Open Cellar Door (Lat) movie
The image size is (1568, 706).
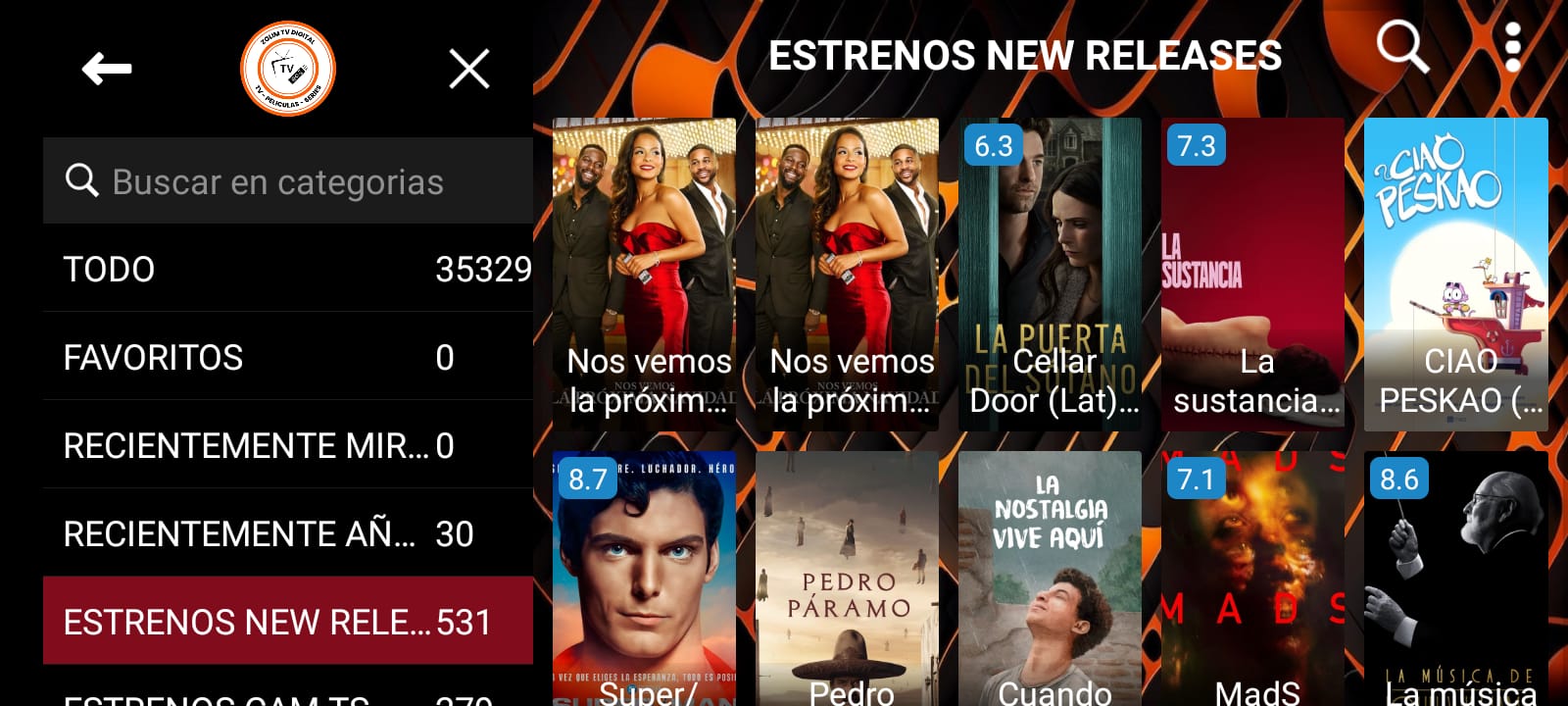coord(1050,275)
